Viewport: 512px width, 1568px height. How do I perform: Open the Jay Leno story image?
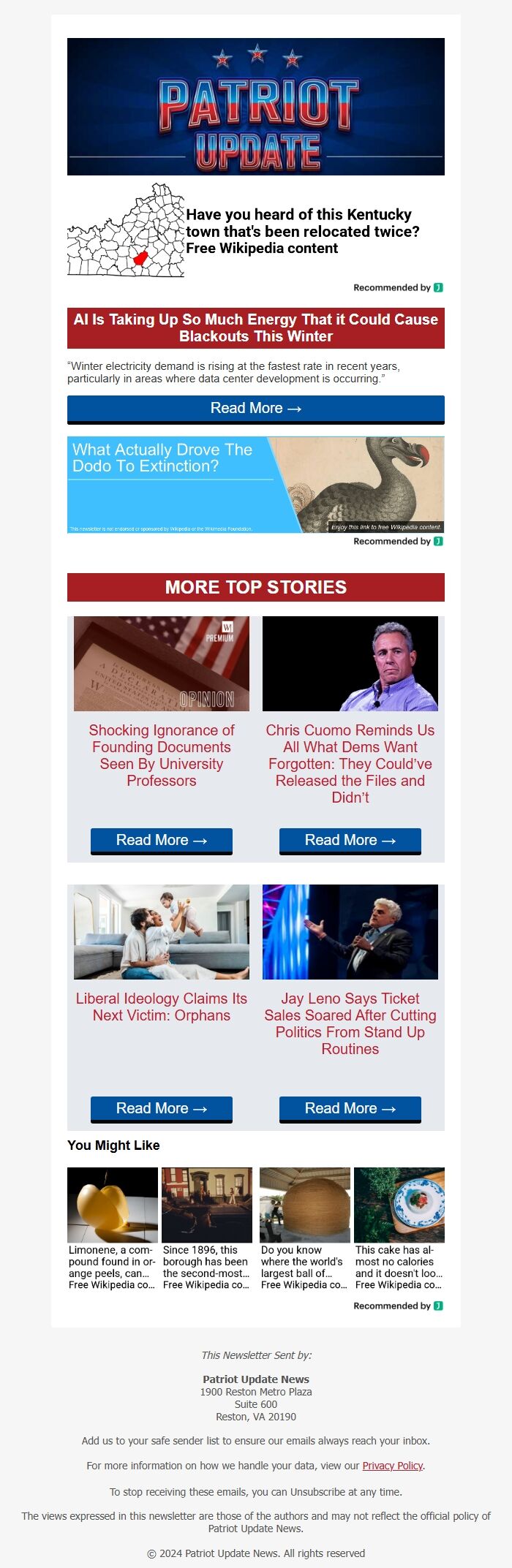tap(350, 932)
